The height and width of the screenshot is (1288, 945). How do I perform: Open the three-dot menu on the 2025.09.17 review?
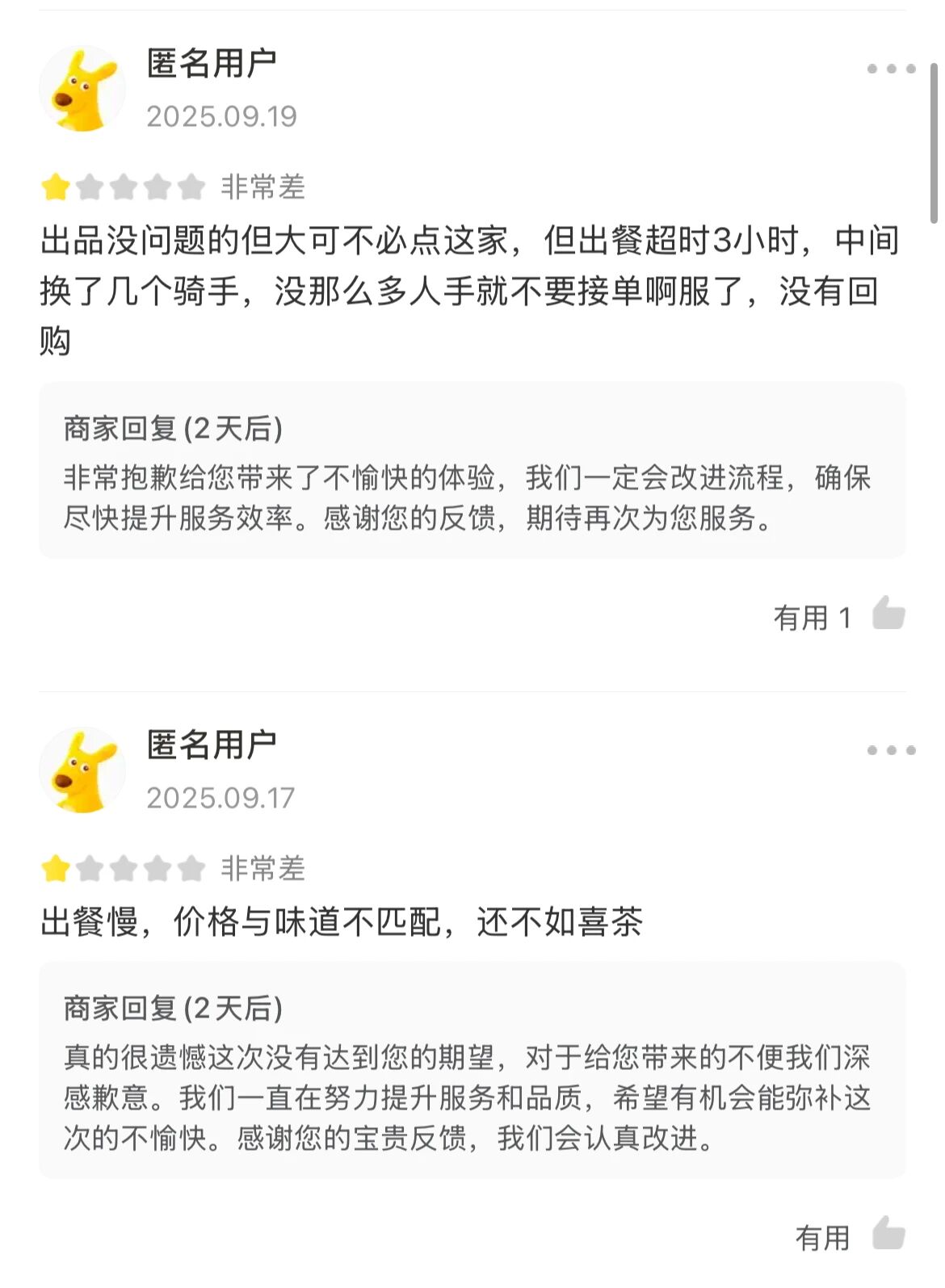click(891, 750)
